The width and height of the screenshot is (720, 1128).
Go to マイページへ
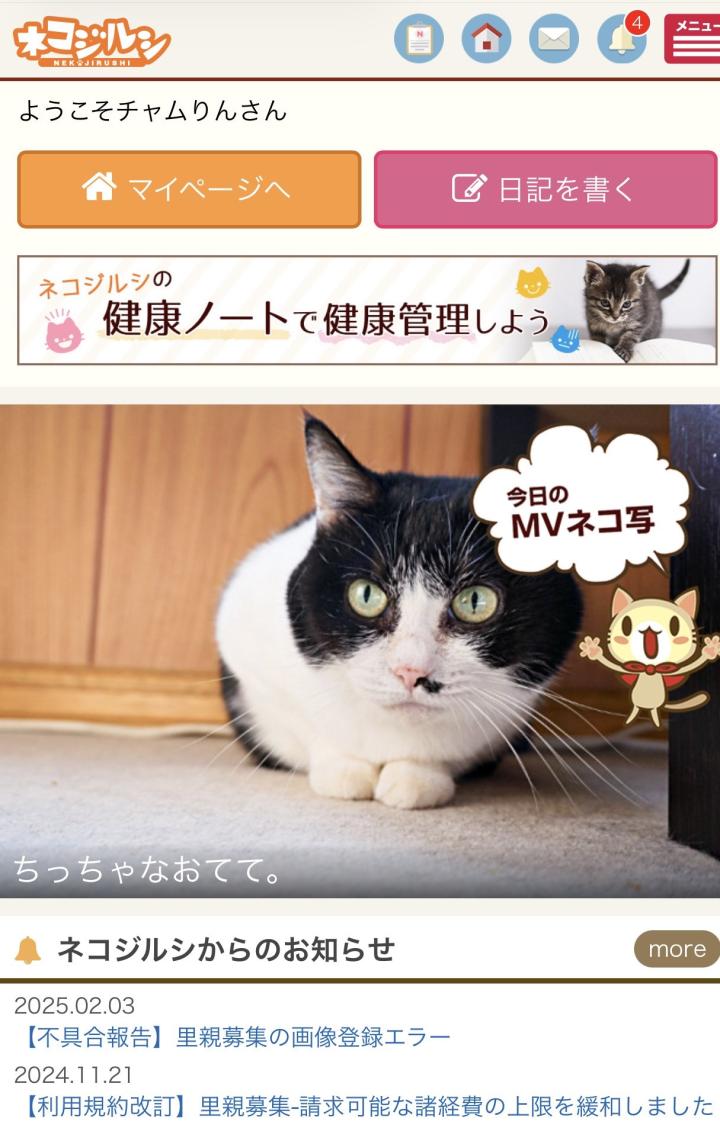189,189
